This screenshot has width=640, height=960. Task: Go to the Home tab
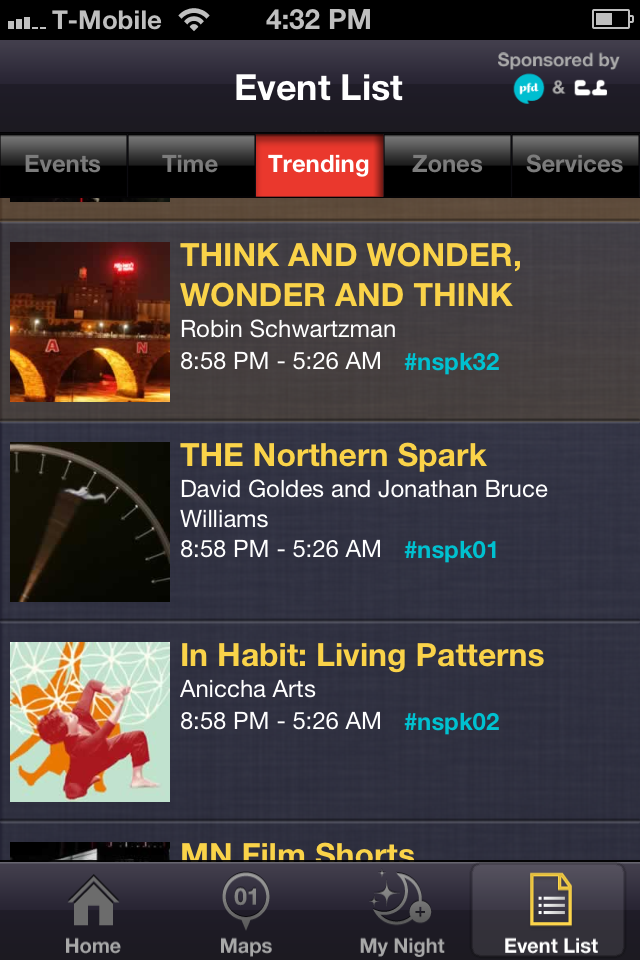click(x=93, y=914)
